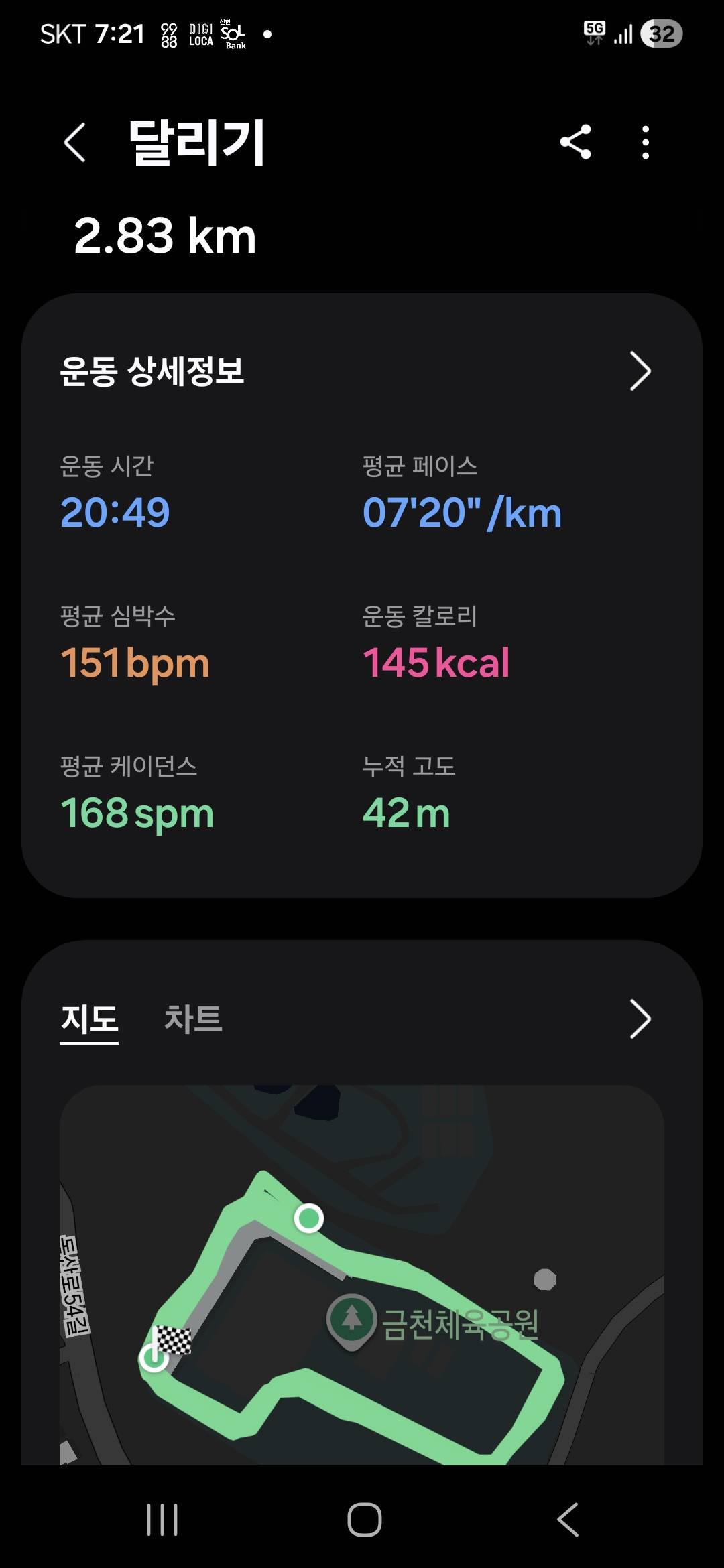Image resolution: width=724 pixels, height=1568 pixels.
Task: Tap the calories value 145kcal
Action: (436, 662)
